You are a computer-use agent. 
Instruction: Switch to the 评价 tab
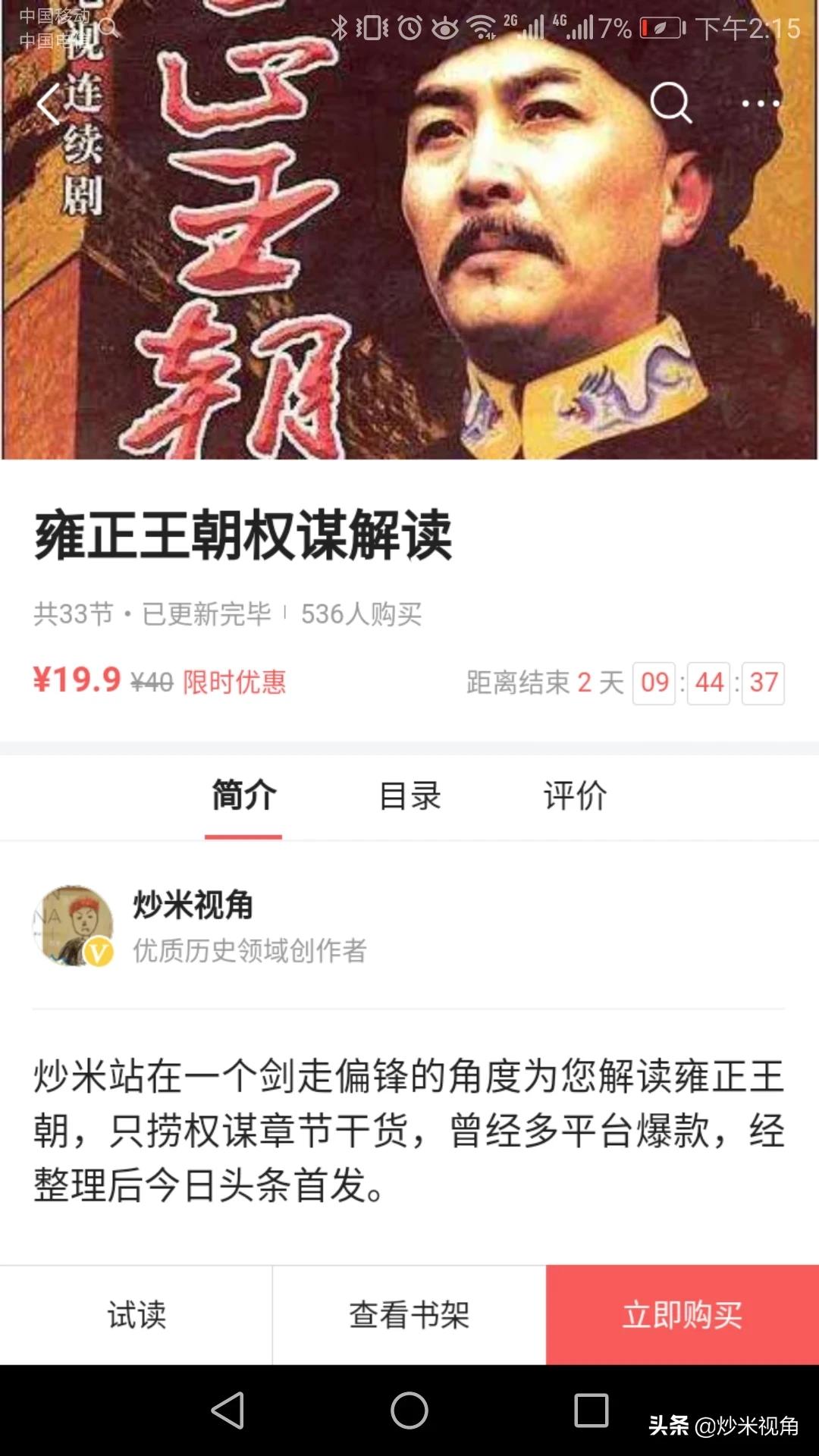coord(576,796)
